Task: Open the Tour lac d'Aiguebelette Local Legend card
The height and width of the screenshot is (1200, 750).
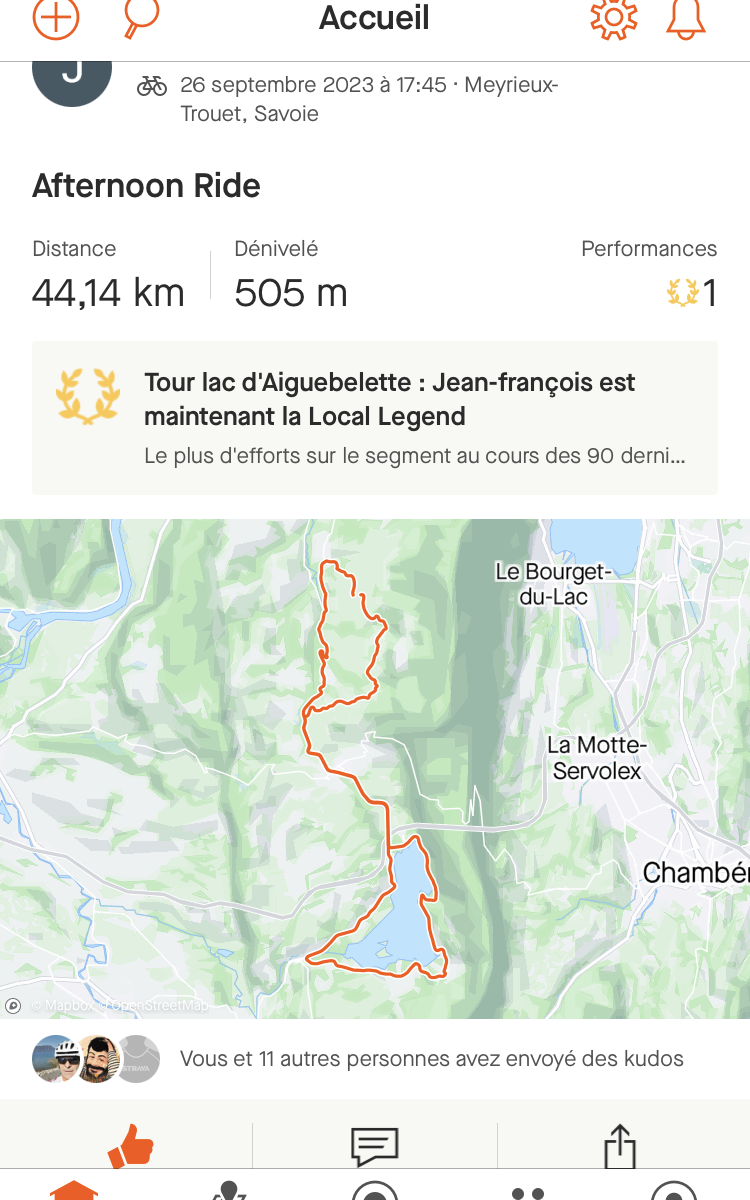Action: tap(375, 418)
